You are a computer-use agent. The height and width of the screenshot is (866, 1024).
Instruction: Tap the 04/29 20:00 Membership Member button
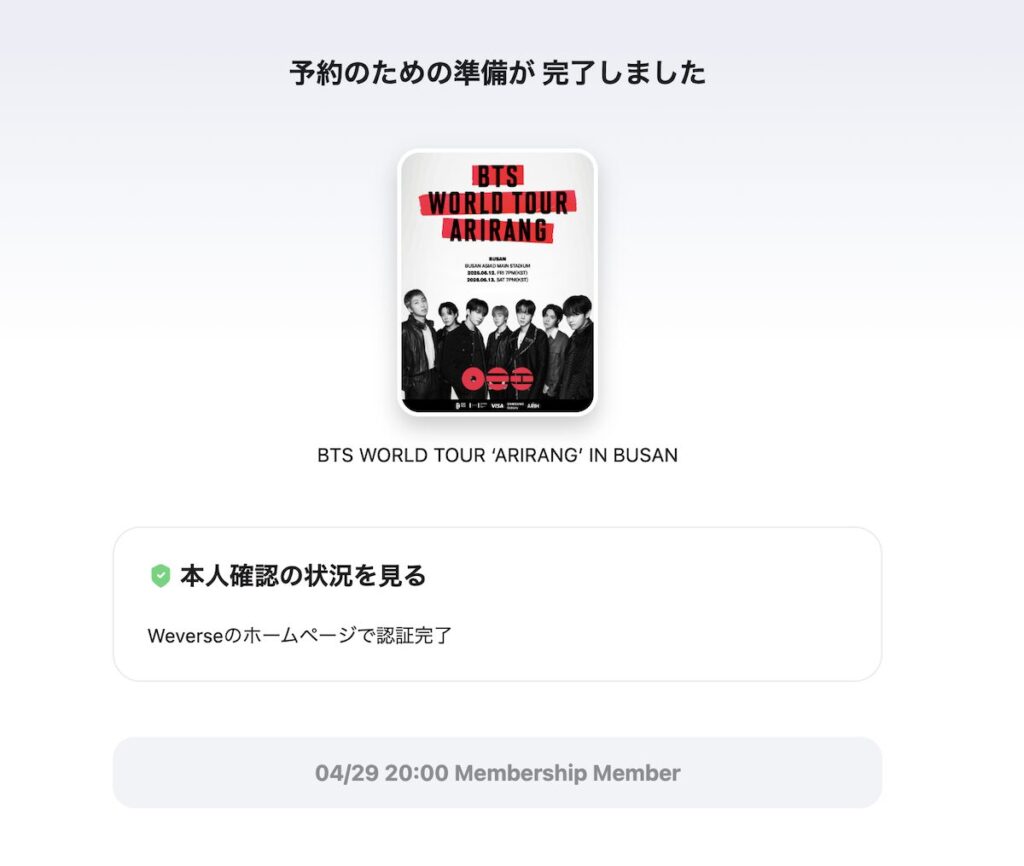497,773
